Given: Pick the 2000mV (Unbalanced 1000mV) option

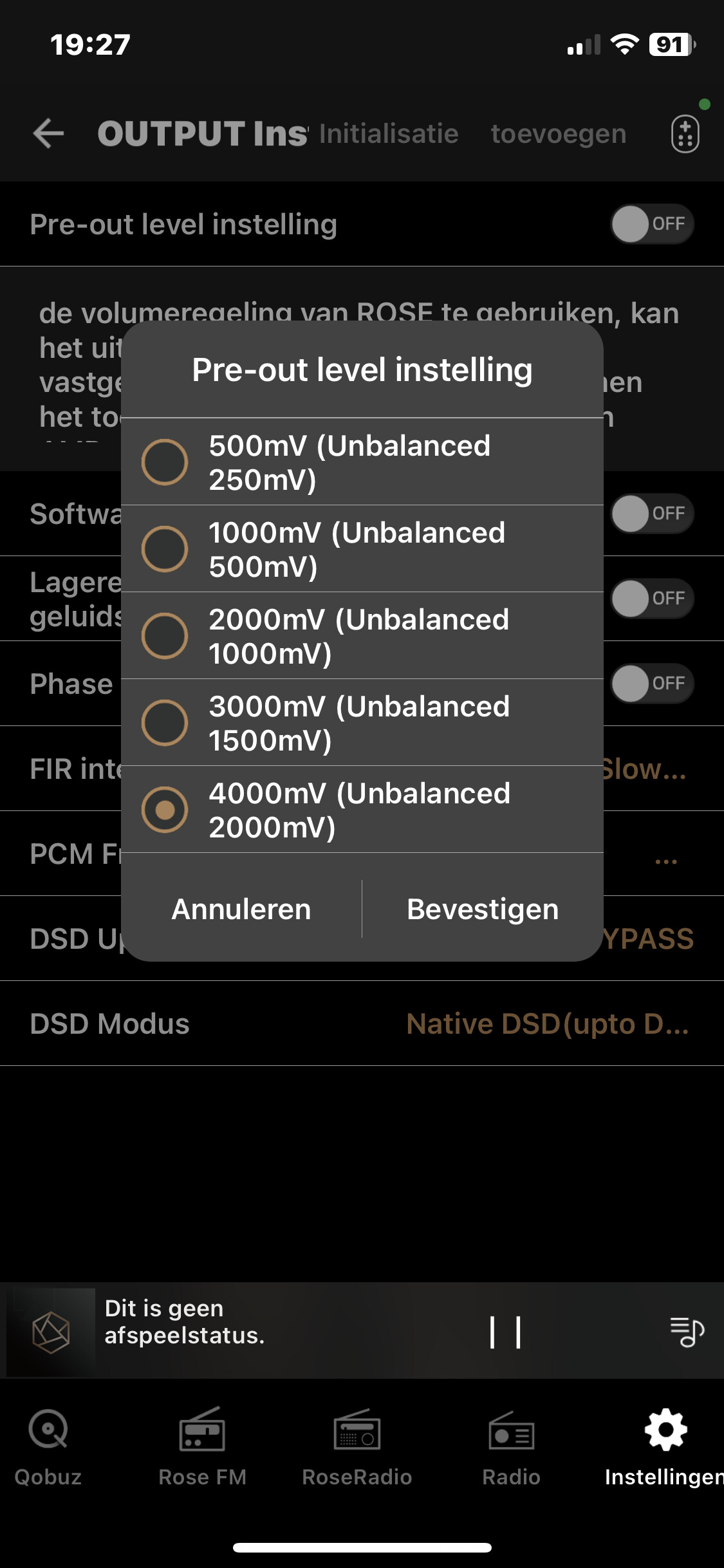Looking at the screenshot, I should tap(362, 636).
